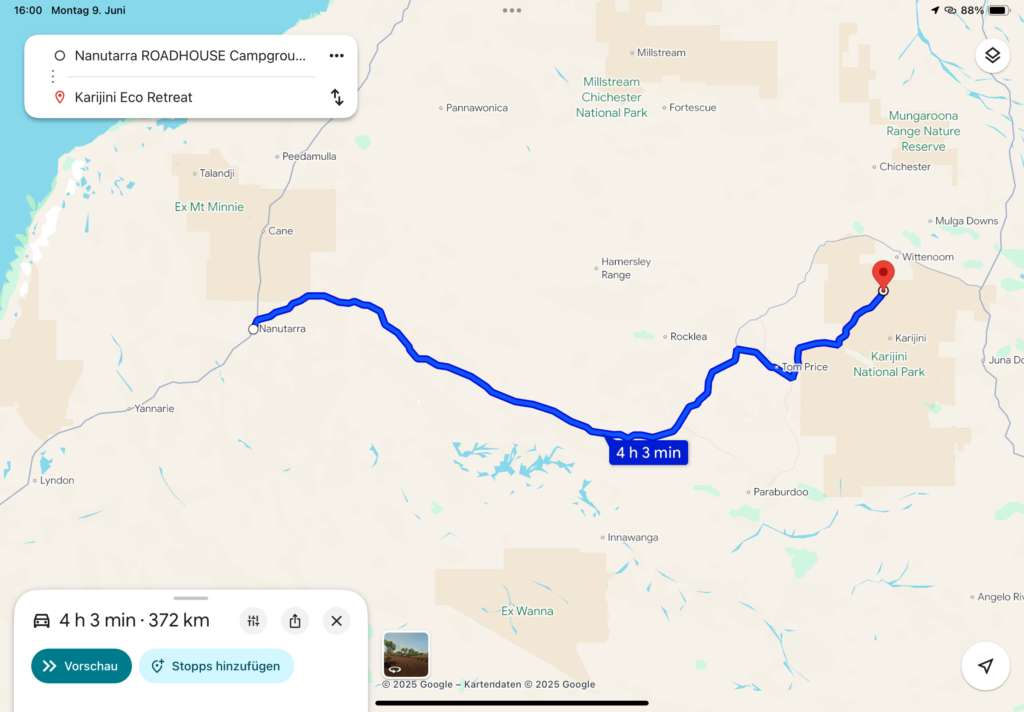
Task: Open route options sliders icon
Action: [x=254, y=621]
